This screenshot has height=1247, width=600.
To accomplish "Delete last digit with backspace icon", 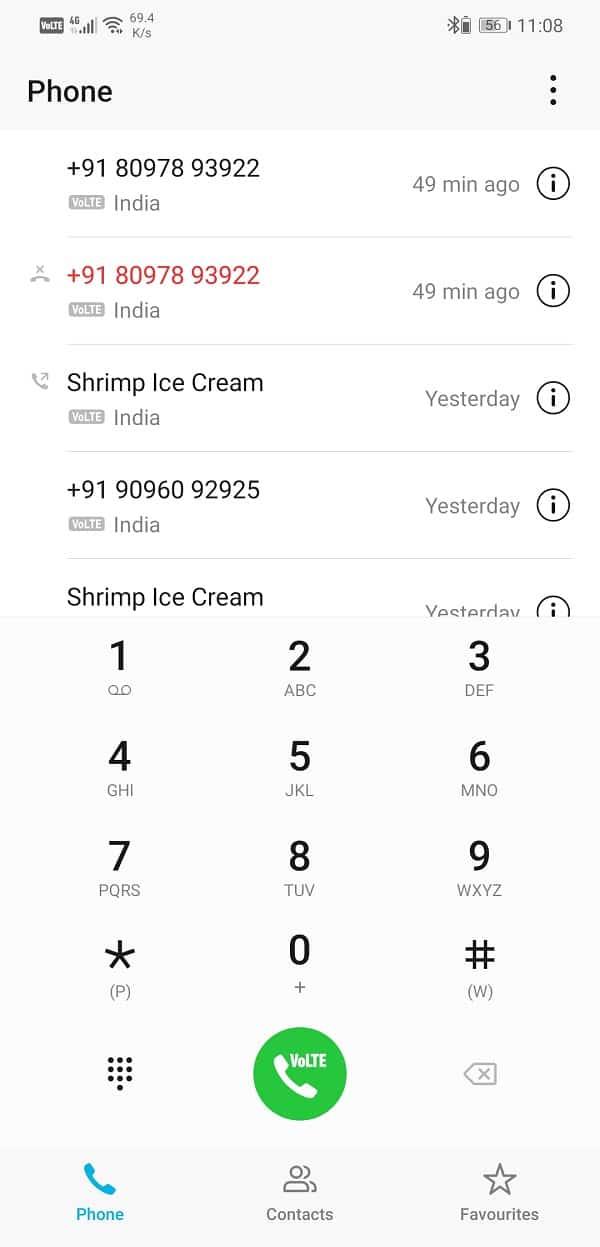I will tap(479, 1073).
